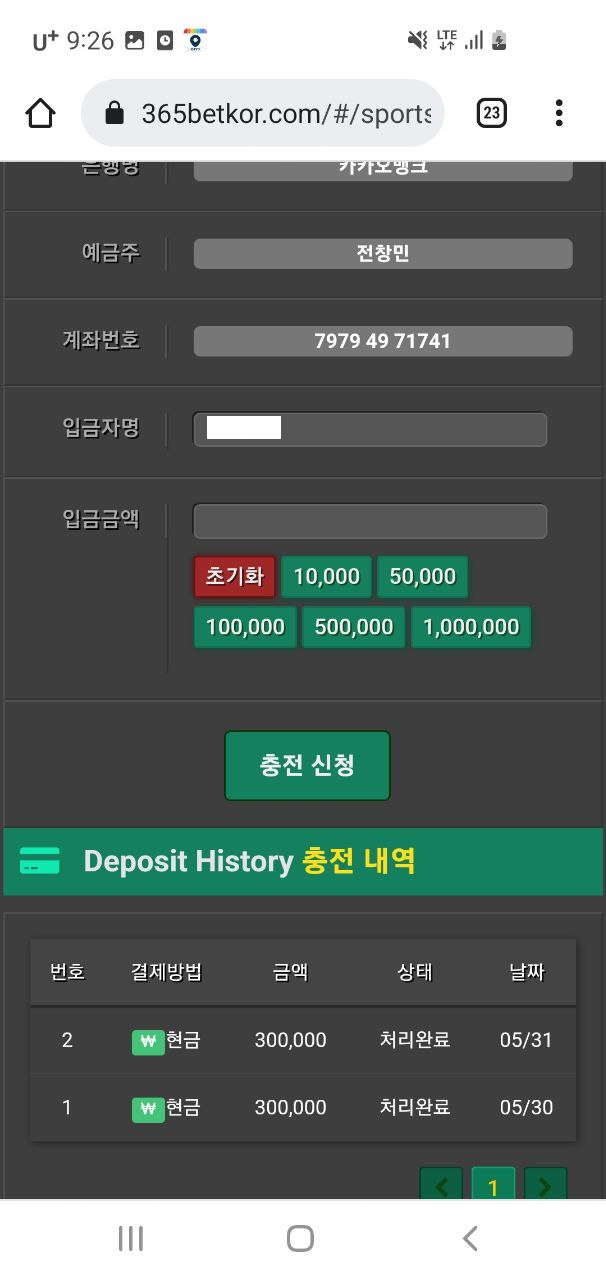Open recent apps from the navigation bar
The width and height of the screenshot is (606, 1280).
point(131,1239)
